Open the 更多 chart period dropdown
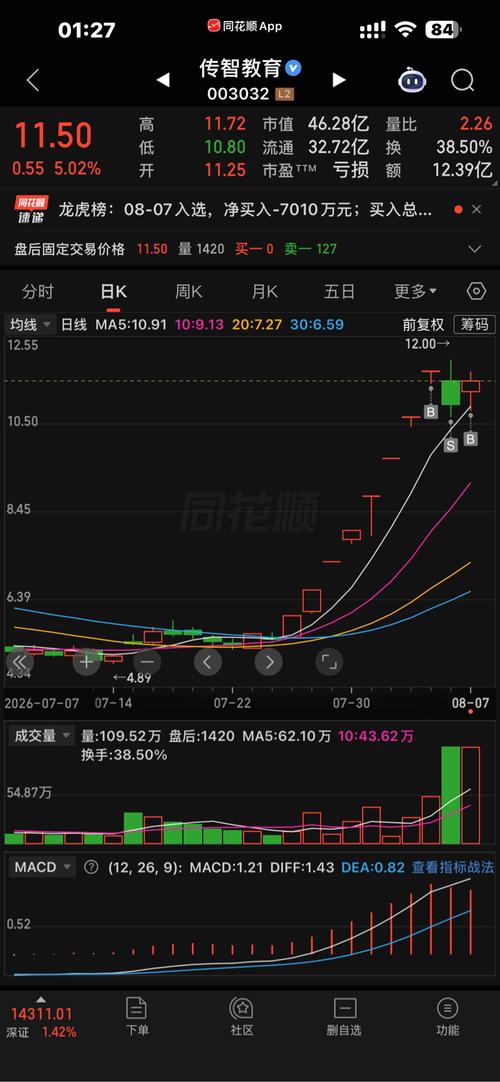500x1082 pixels. pyautogui.click(x=415, y=292)
